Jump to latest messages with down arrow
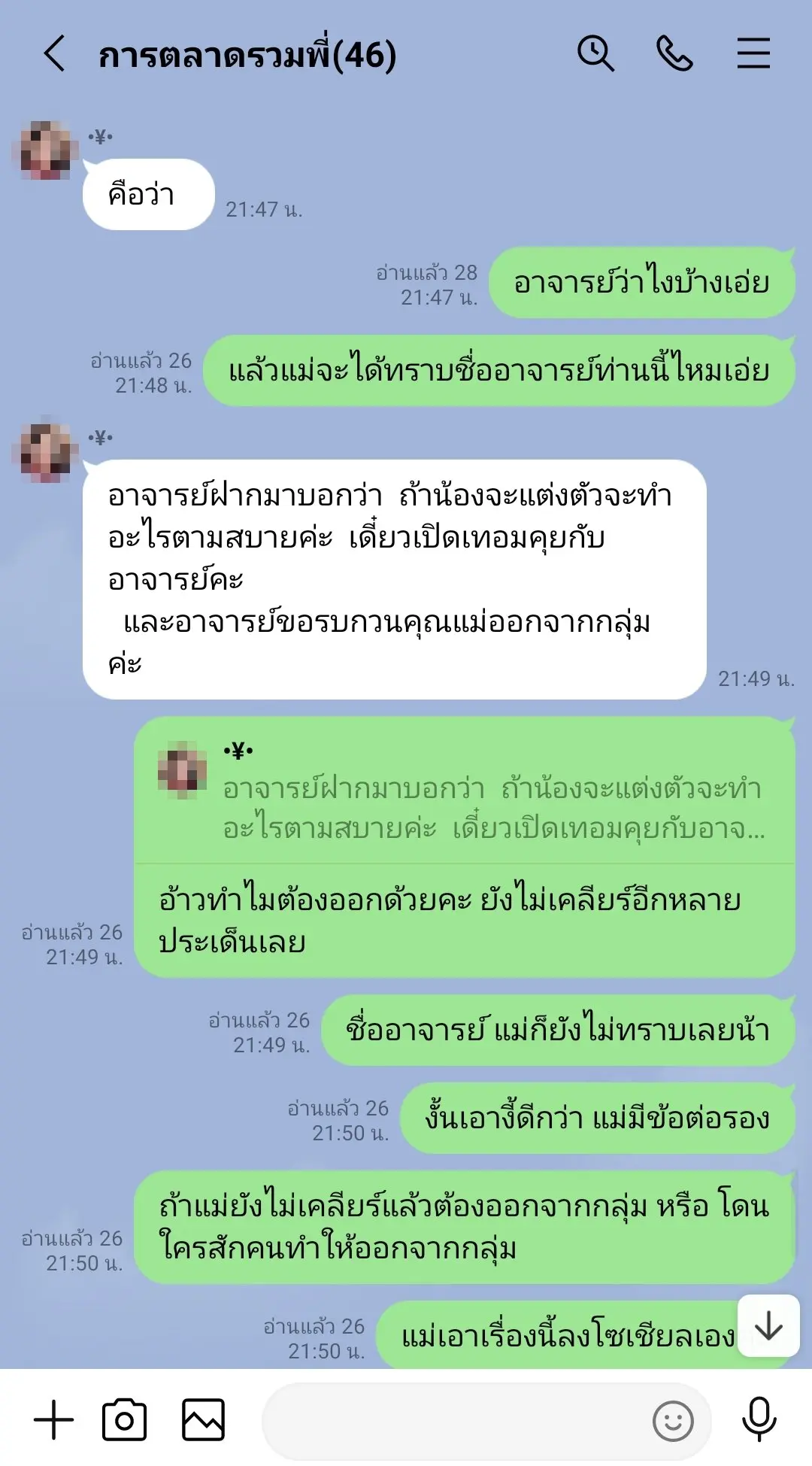Viewport: 812px width, 1466px height. coord(768,1326)
